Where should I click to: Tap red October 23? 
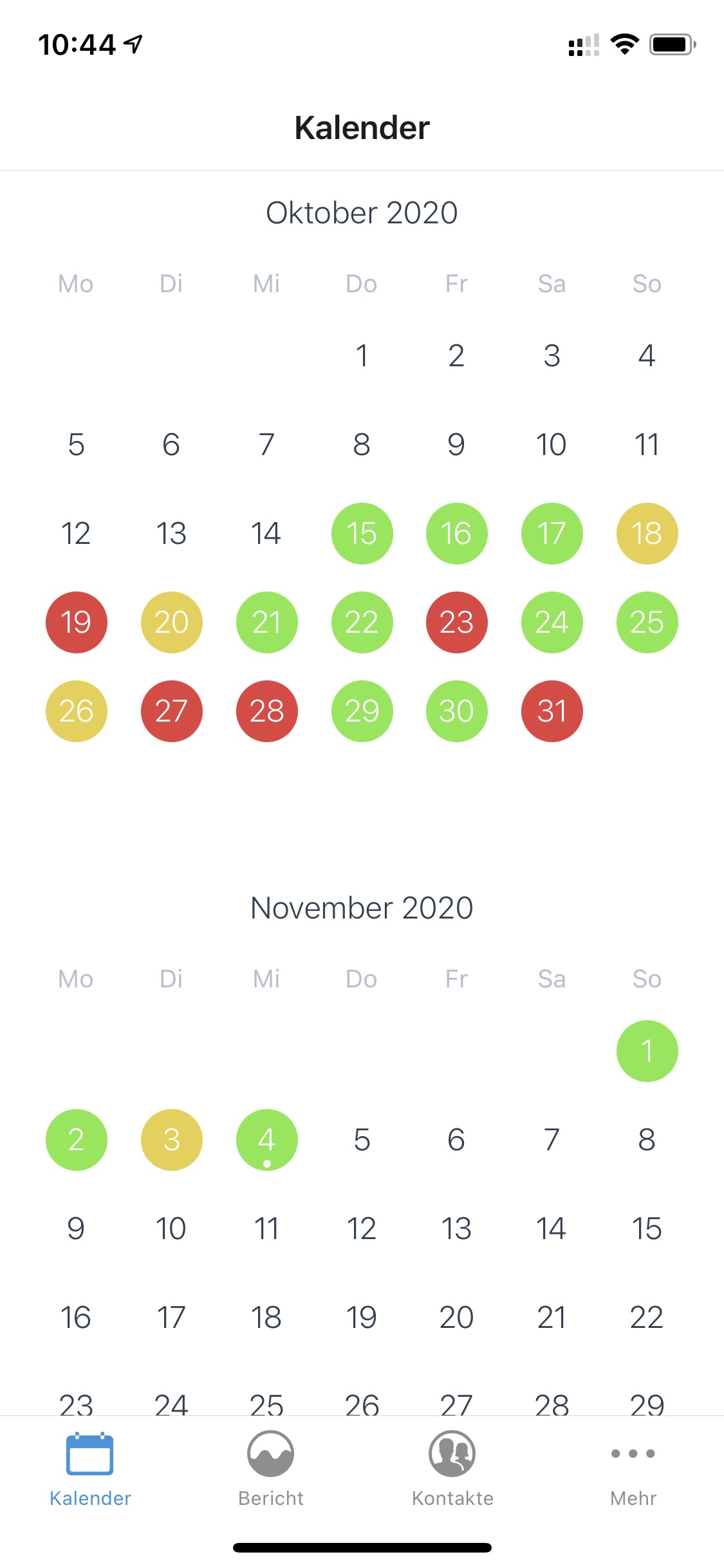457,622
